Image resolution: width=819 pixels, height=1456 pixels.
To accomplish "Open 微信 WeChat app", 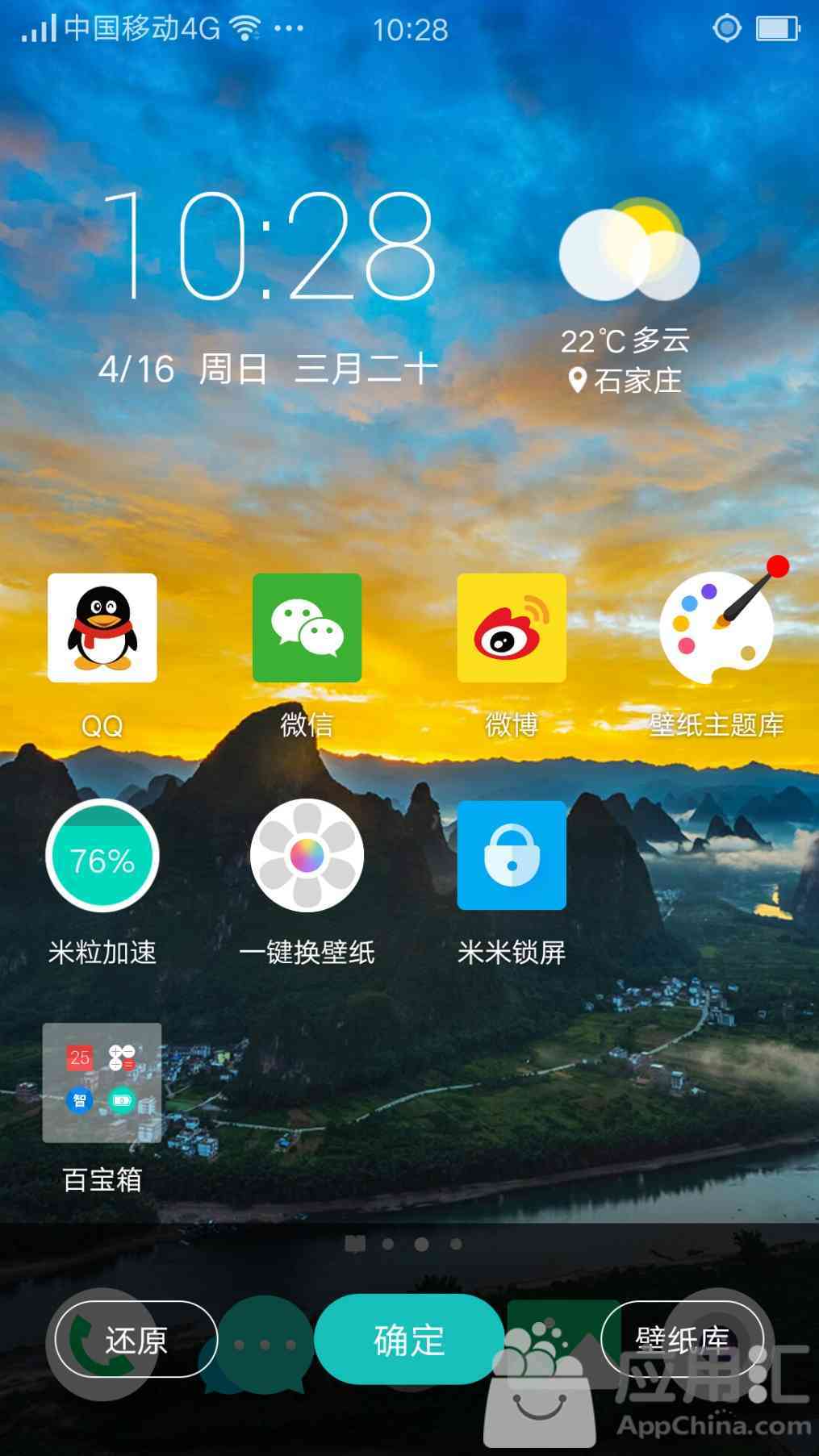I will tap(307, 628).
